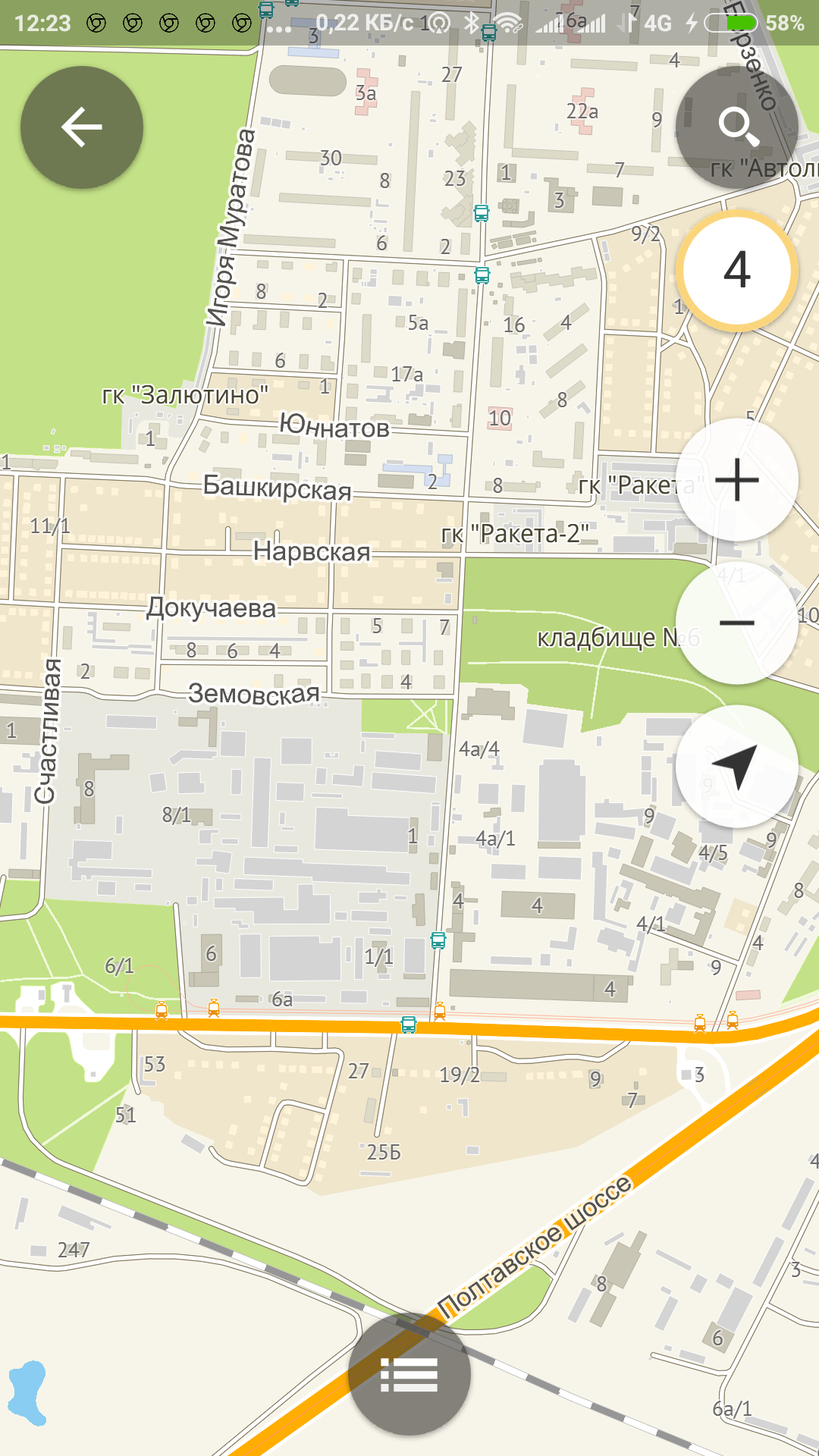Go back using the arrow button
Image resolution: width=819 pixels, height=1456 pixels.
(82, 127)
